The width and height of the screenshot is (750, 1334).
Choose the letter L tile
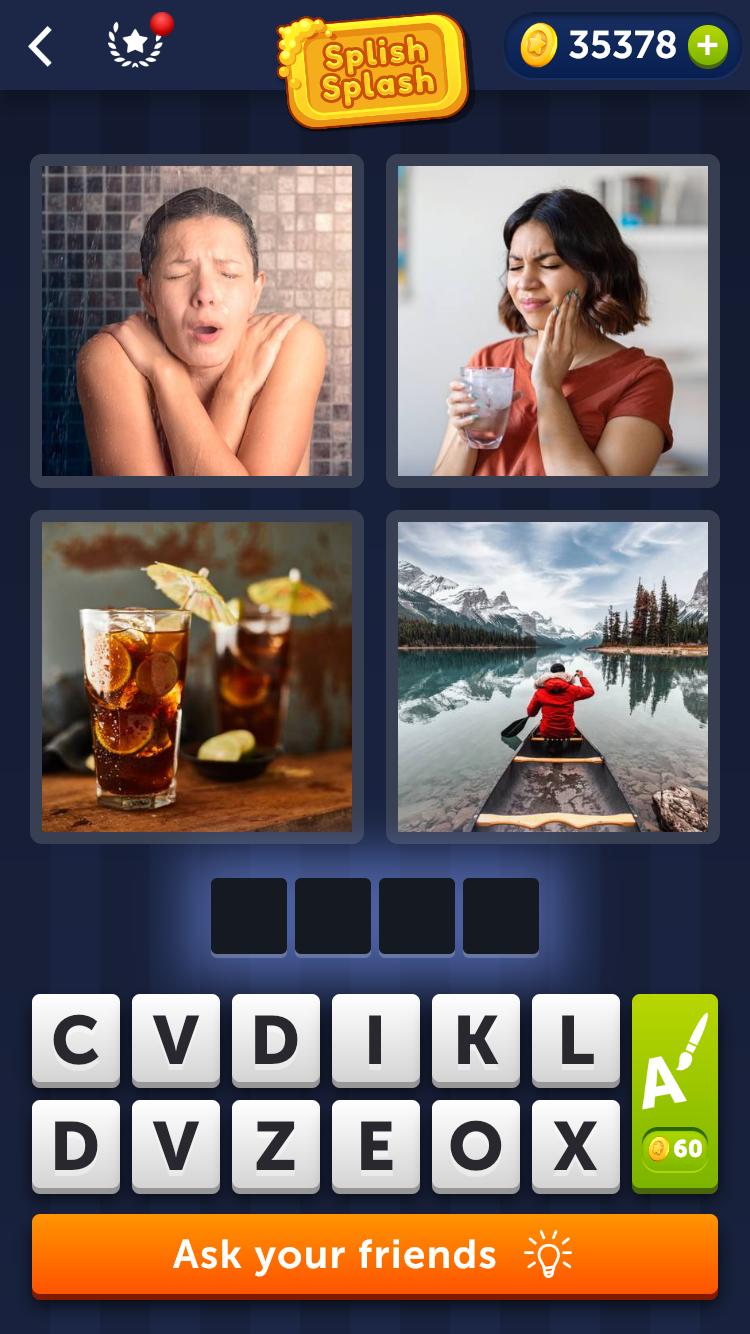point(576,1039)
